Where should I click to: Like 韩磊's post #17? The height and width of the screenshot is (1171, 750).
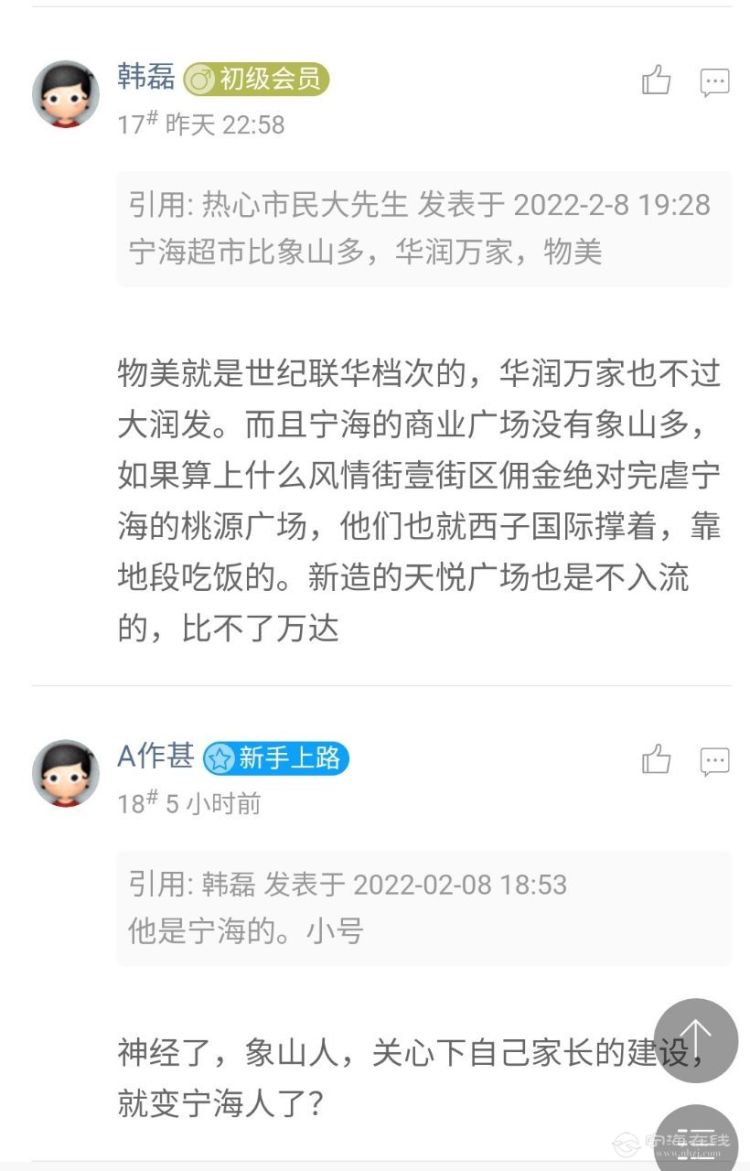(x=656, y=80)
